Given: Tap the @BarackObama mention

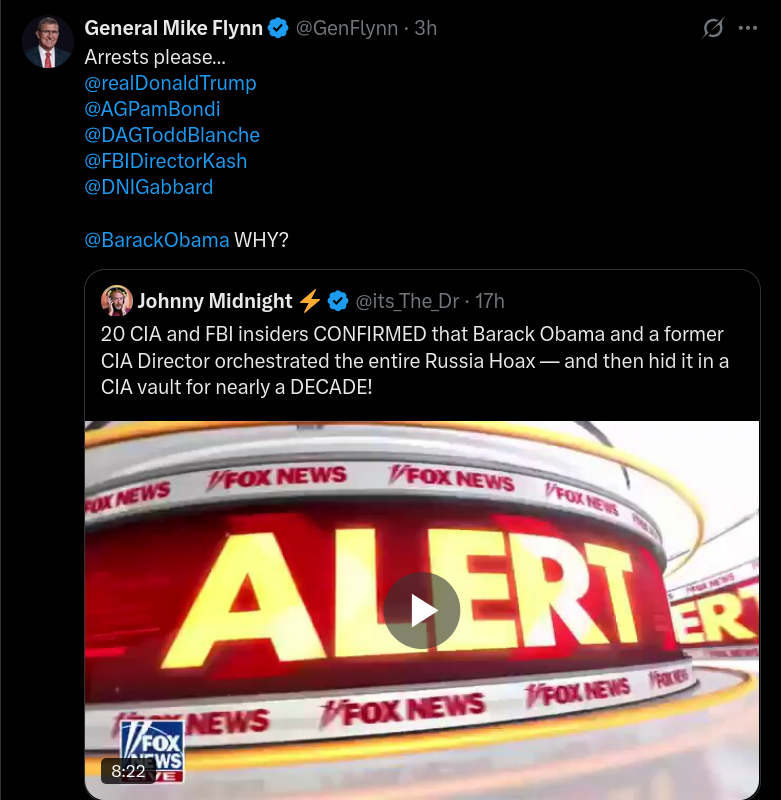Looking at the screenshot, I should [157, 240].
